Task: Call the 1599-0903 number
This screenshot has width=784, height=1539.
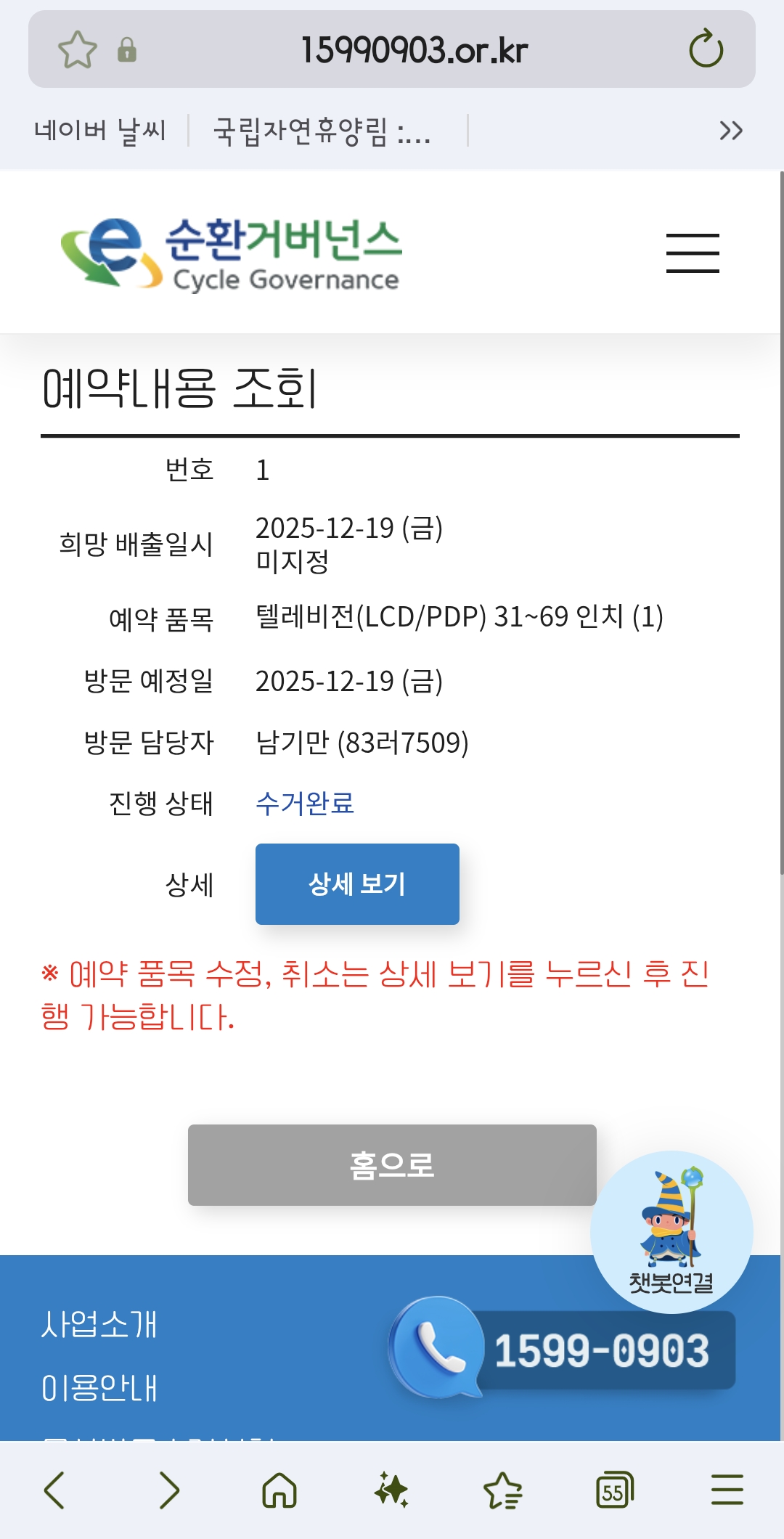Action: coord(562,1349)
